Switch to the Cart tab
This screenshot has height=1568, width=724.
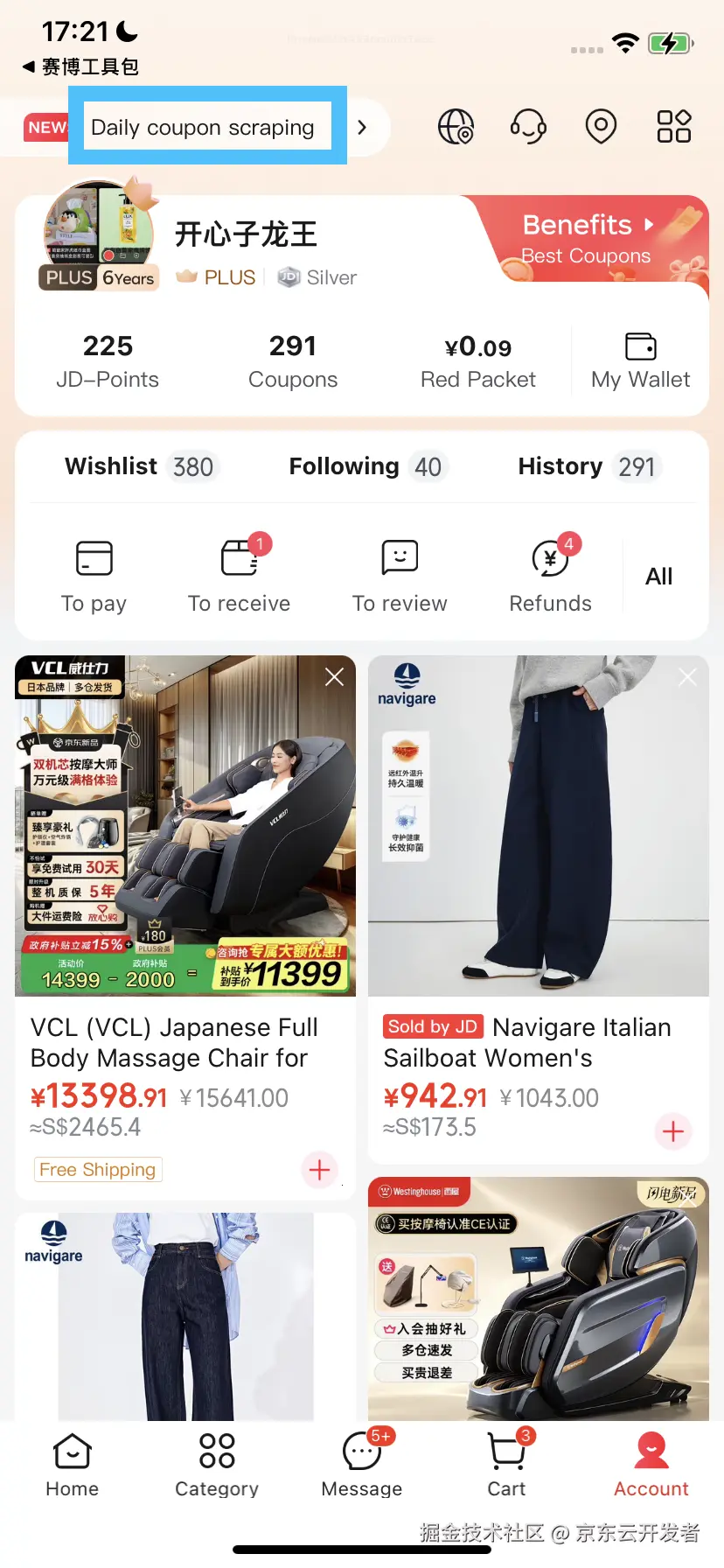(x=506, y=1465)
